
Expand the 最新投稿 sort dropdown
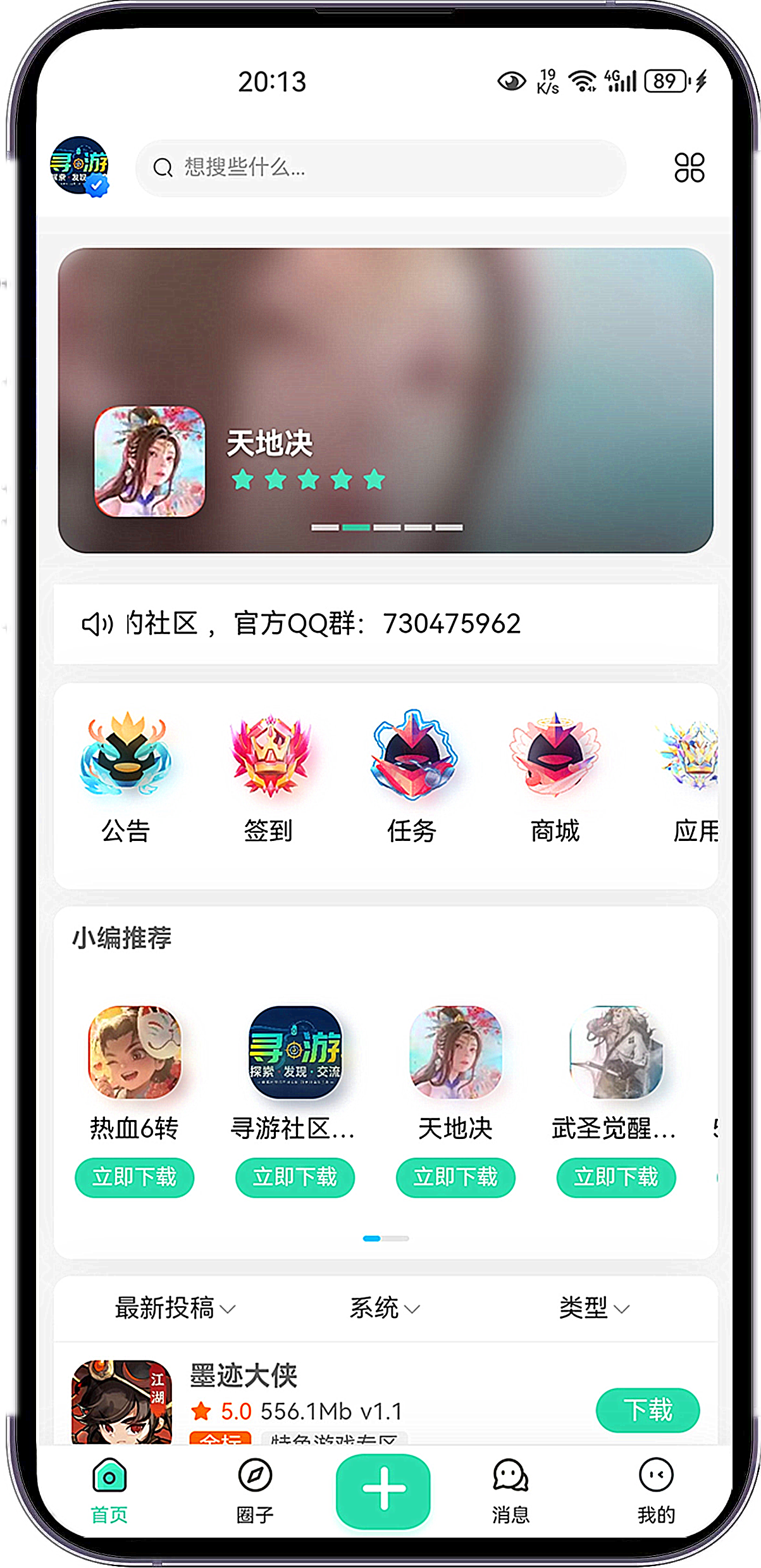(175, 1308)
